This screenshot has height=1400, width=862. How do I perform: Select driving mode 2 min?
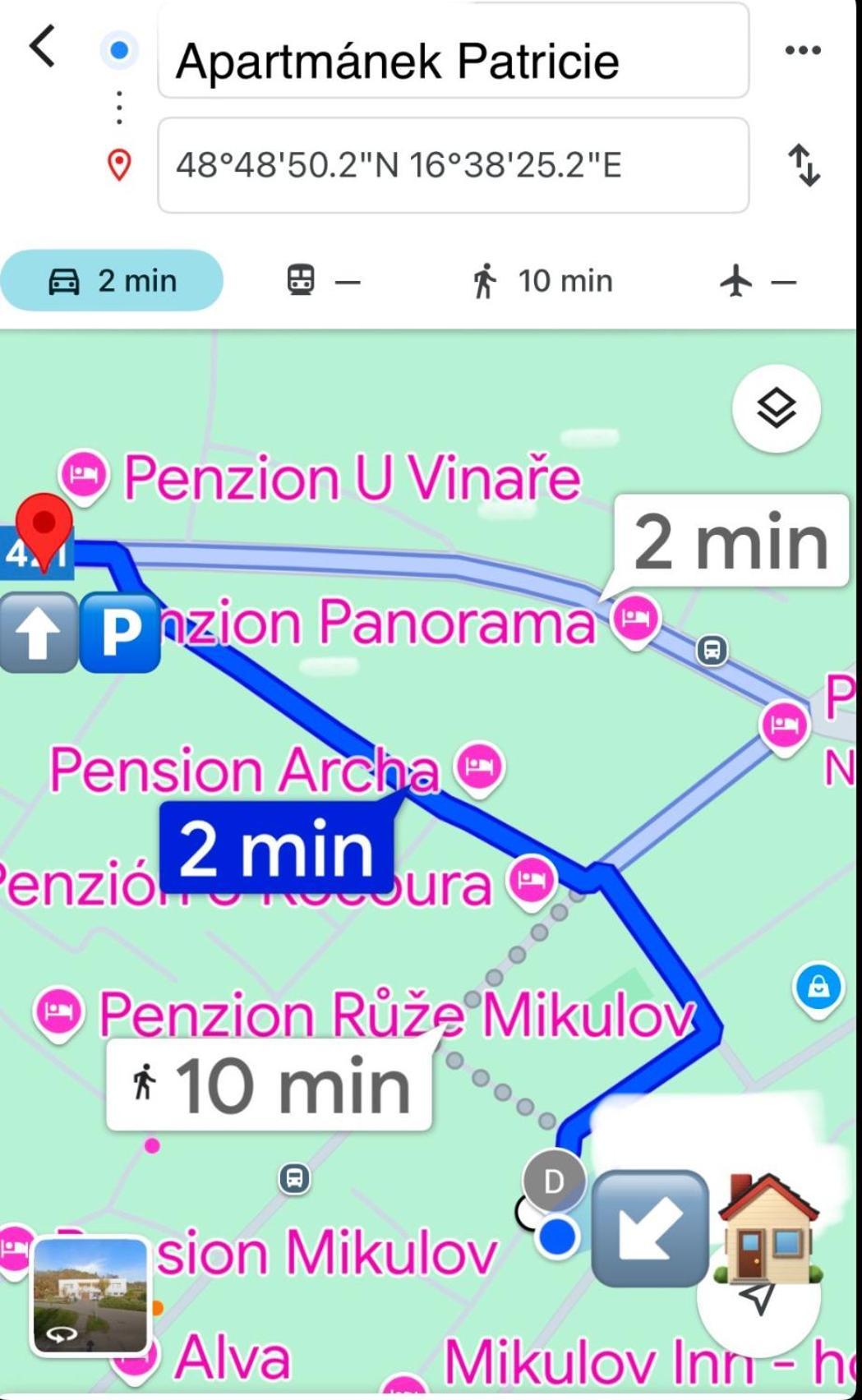113,281
